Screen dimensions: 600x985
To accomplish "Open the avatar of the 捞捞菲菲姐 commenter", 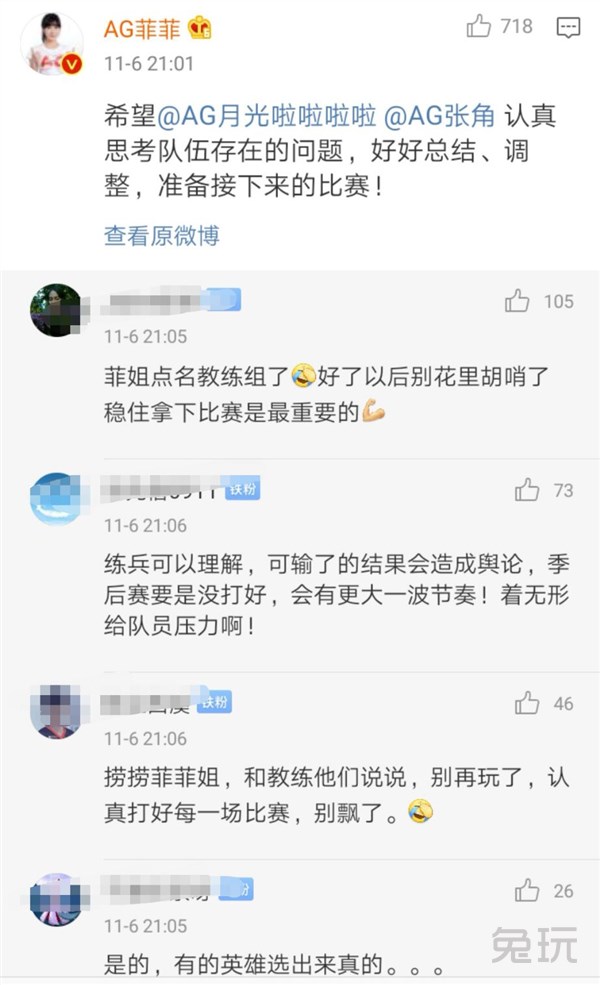I will click(56, 712).
